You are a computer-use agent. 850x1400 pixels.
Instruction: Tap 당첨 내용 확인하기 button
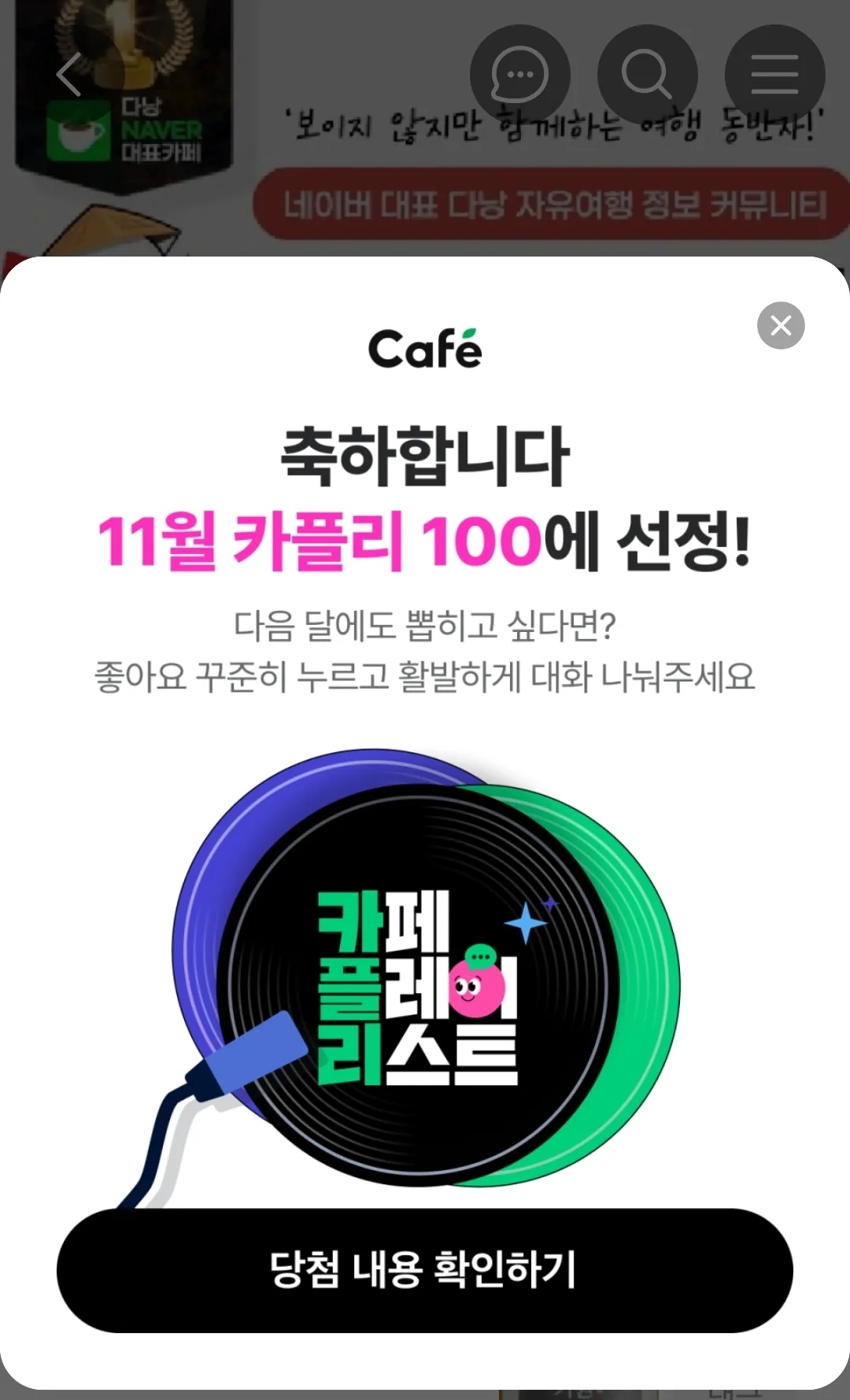coord(425,1270)
